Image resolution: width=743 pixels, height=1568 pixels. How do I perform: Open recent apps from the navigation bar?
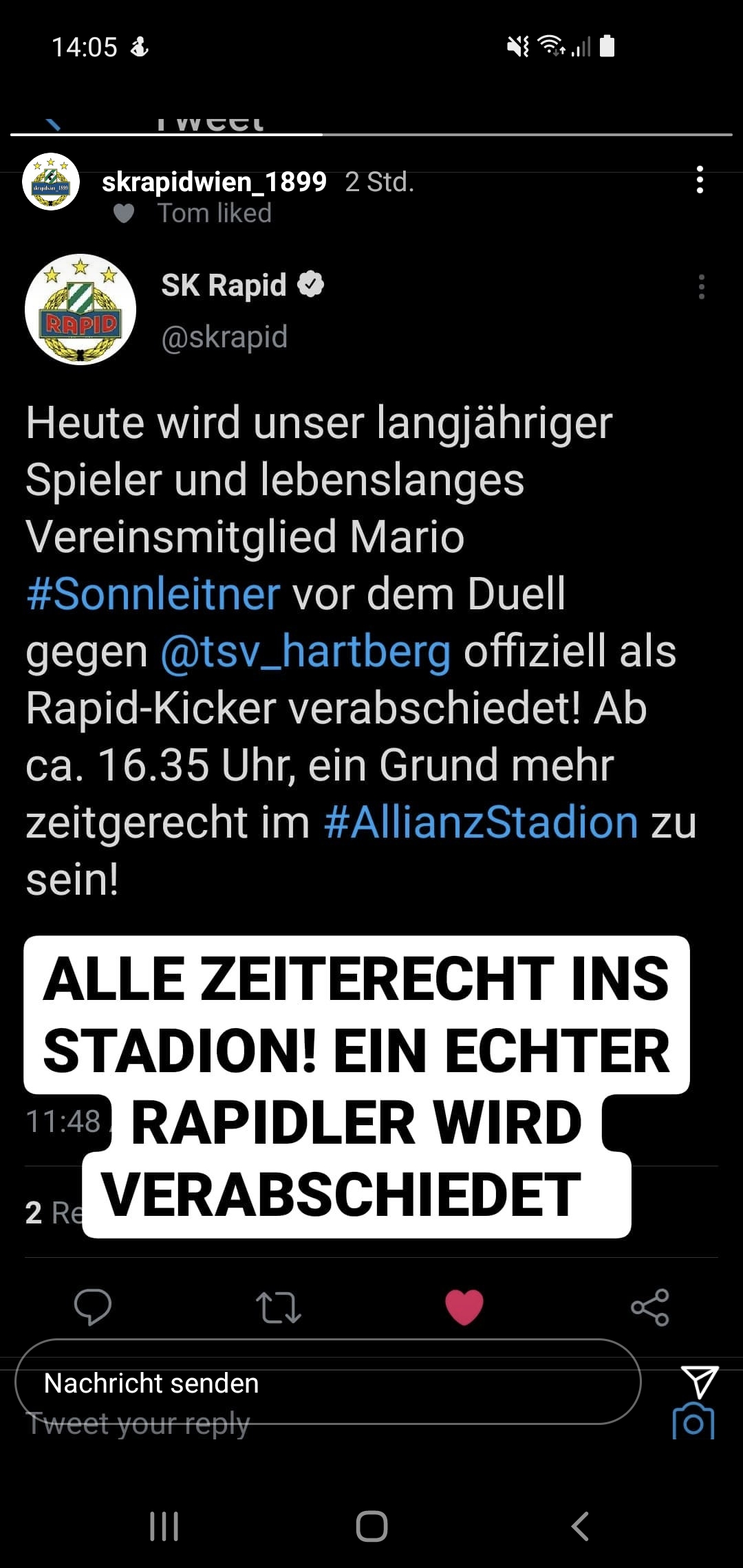164,1526
